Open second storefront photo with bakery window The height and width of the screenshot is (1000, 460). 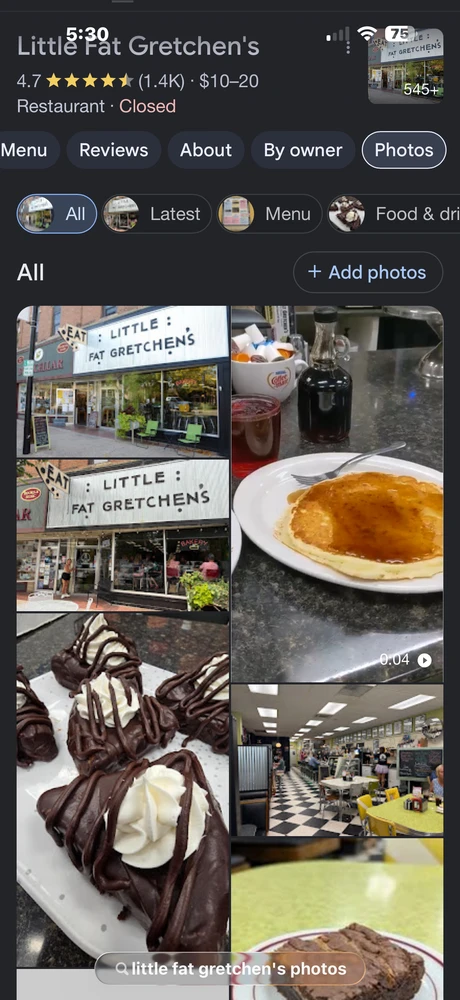point(123,534)
